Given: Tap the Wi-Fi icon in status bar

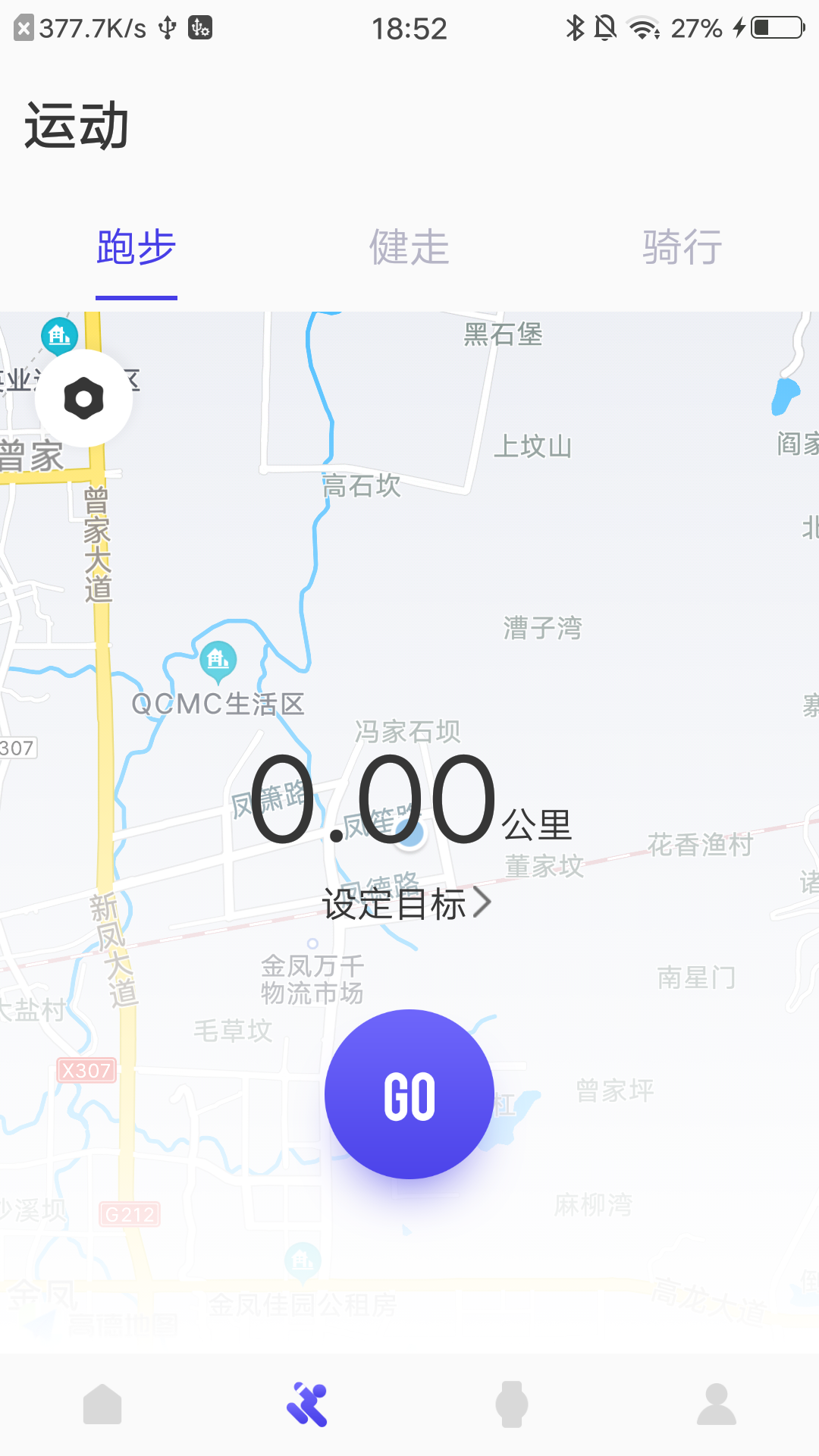Looking at the screenshot, I should 641,27.
